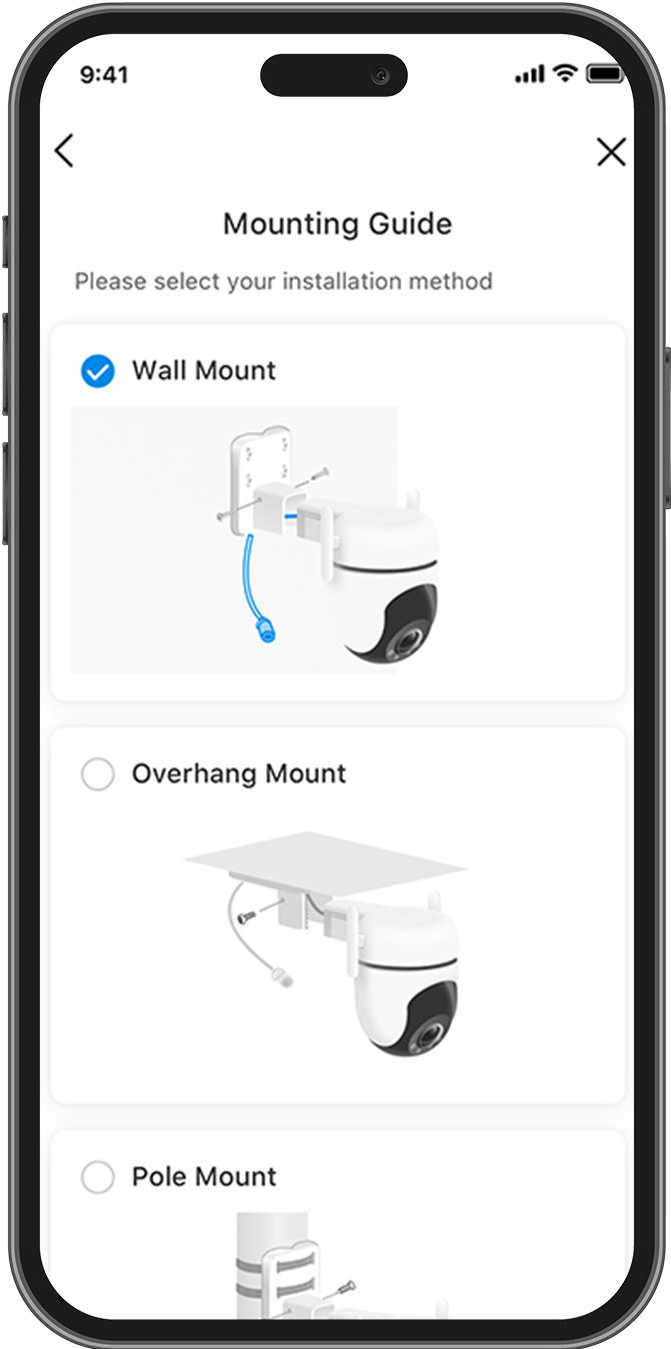The height and width of the screenshot is (1349, 671).
Task: Go back using the top-left arrow
Action: [65, 151]
